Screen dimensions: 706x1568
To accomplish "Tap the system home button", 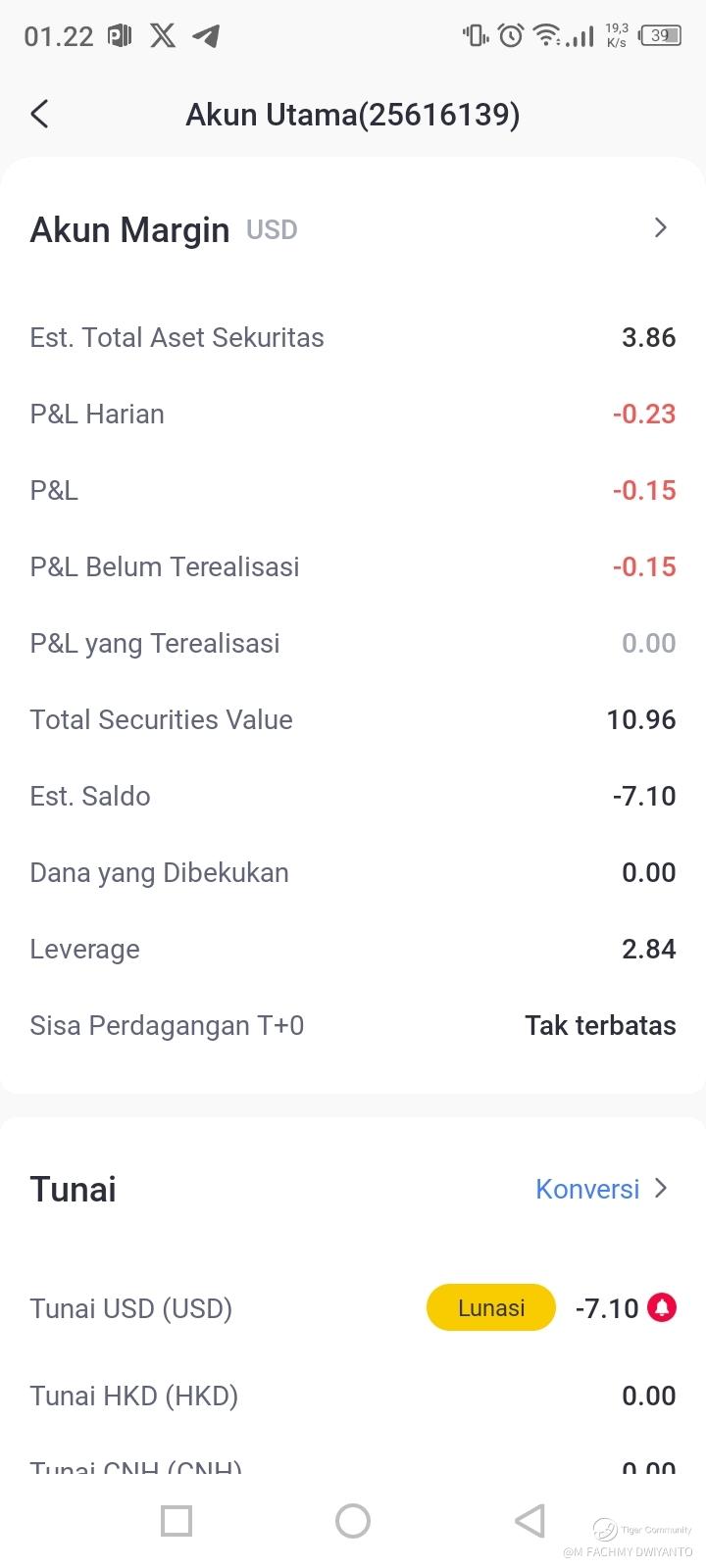I will [352, 1521].
